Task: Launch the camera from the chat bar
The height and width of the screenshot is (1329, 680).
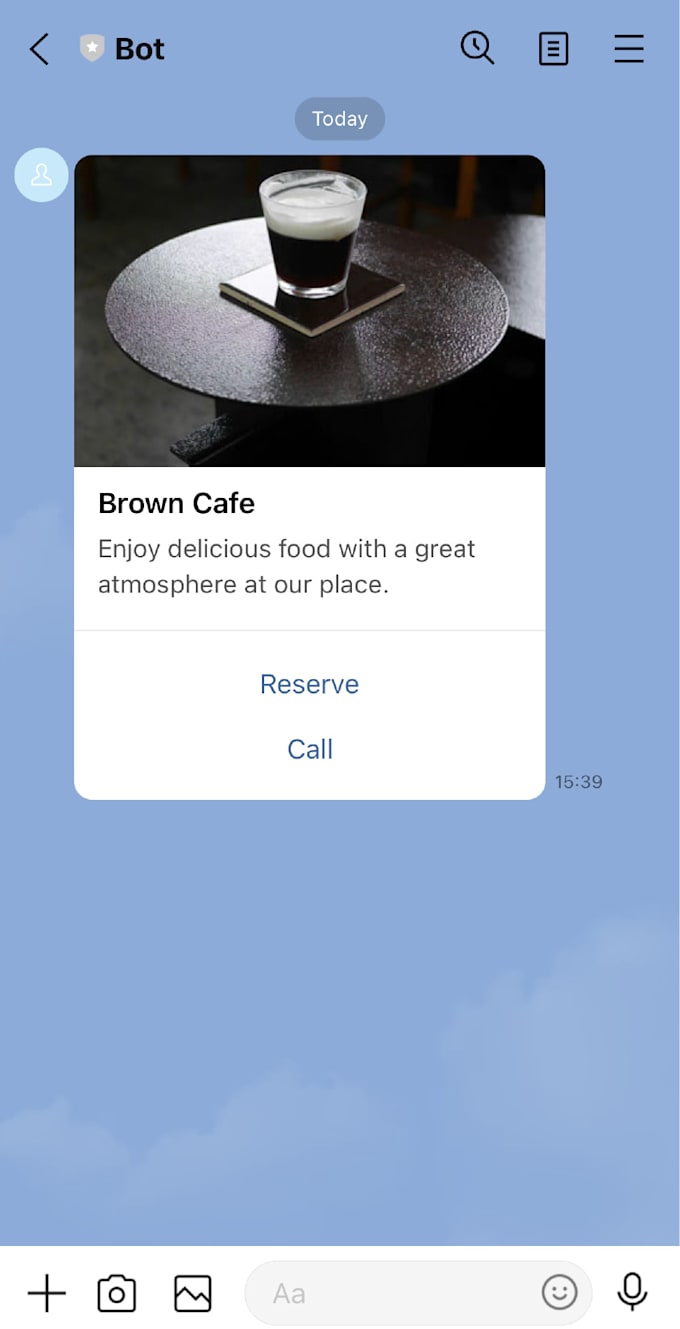Action: 117,1293
